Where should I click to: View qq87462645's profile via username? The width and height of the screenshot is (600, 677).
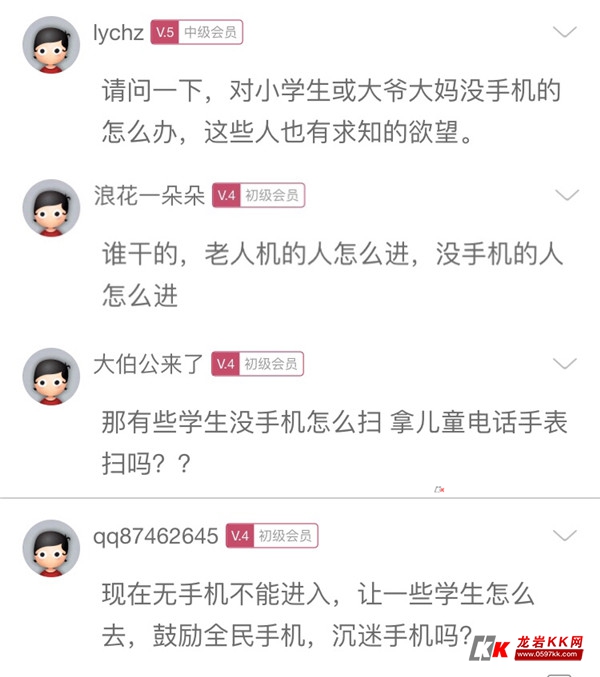click(x=155, y=536)
